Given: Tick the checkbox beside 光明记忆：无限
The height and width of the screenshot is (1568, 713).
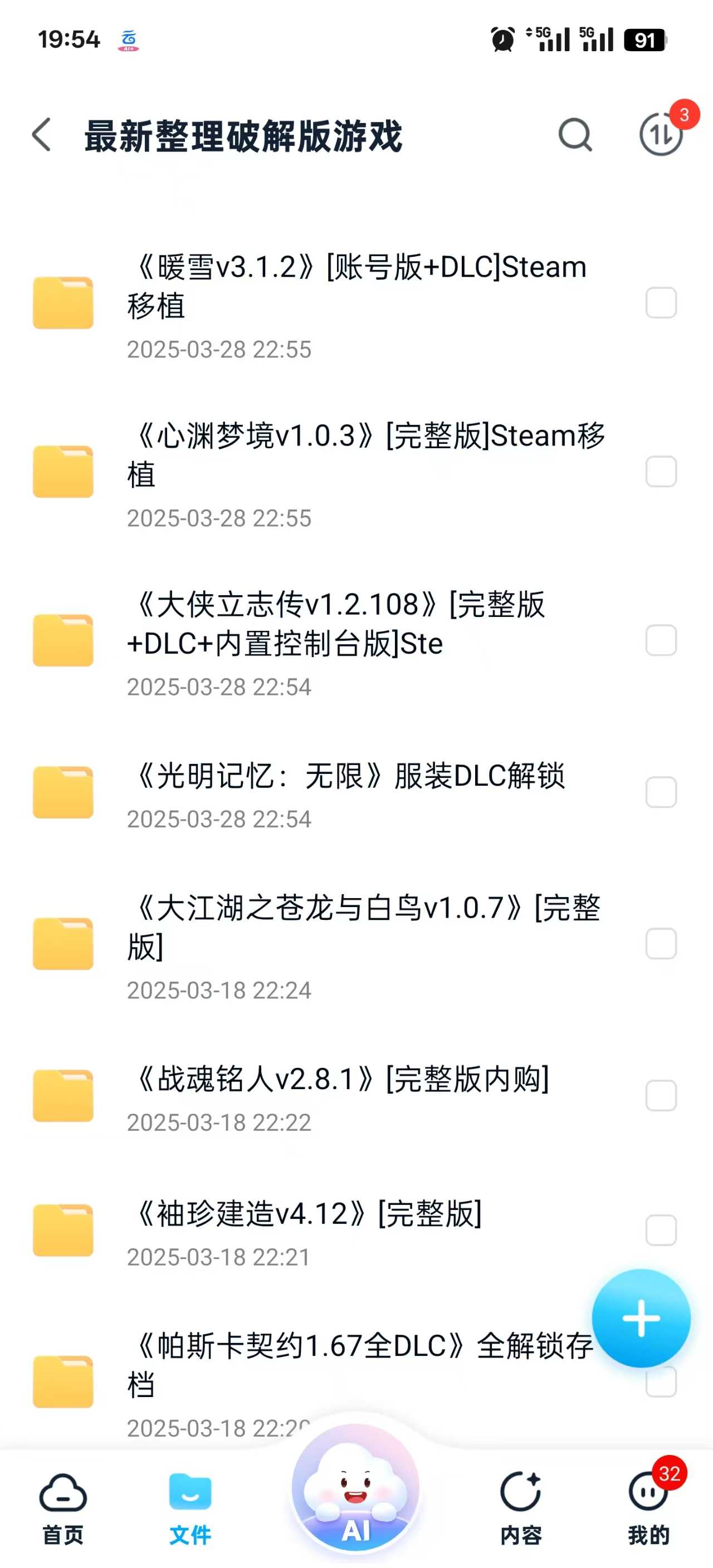Looking at the screenshot, I should pyautogui.click(x=660, y=789).
